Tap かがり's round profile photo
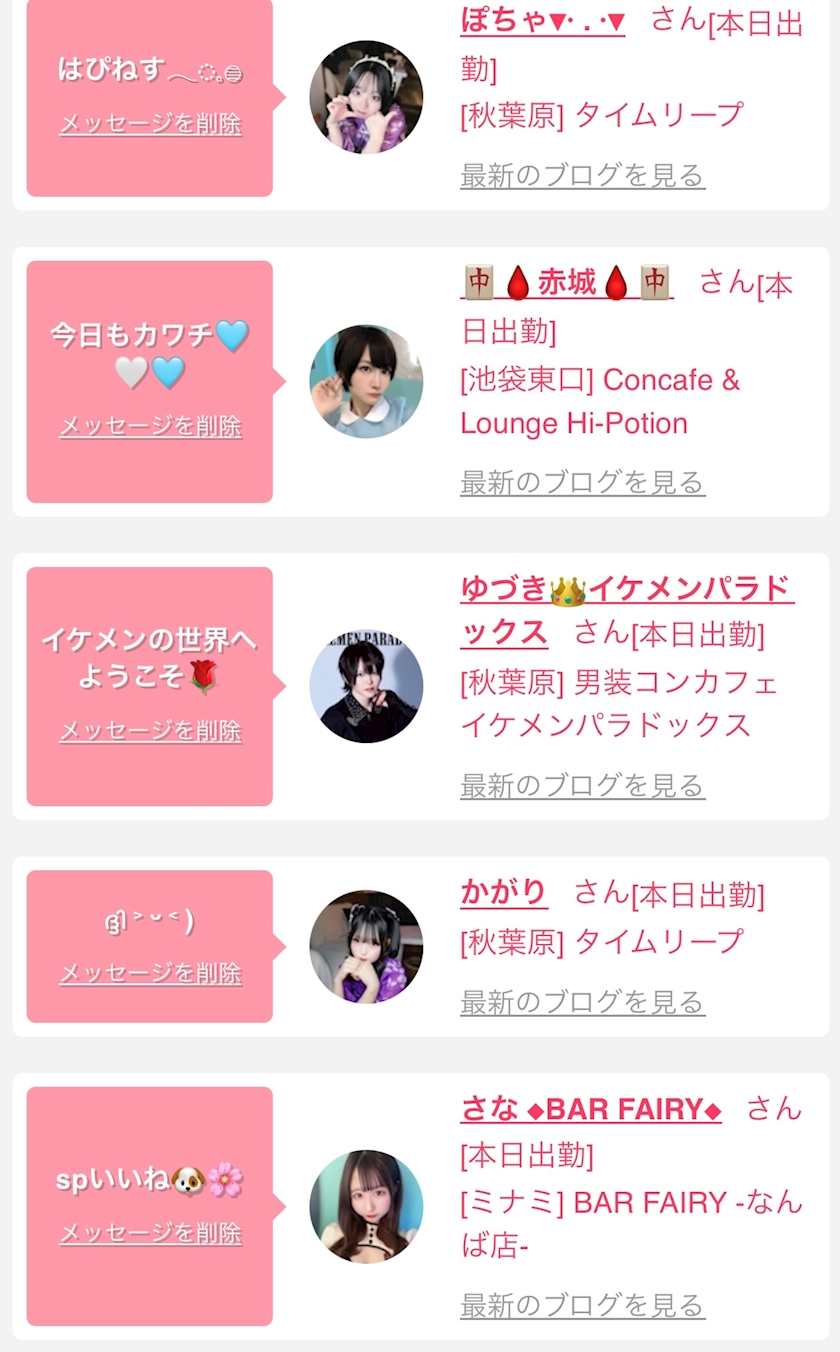840x1352 pixels. (366, 946)
